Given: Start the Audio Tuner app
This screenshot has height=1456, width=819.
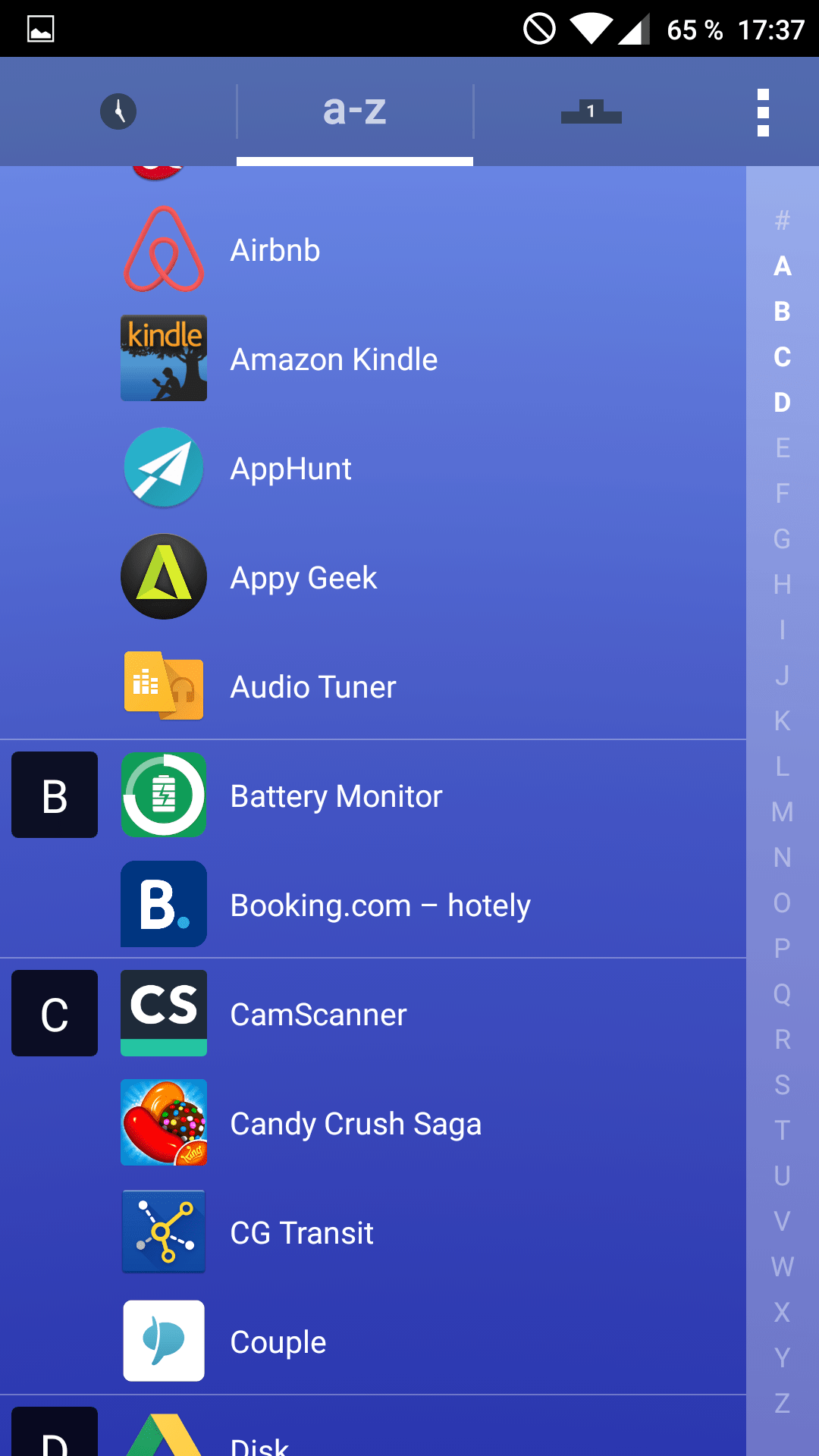Looking at the screenshot, I should tap(373, 687).
